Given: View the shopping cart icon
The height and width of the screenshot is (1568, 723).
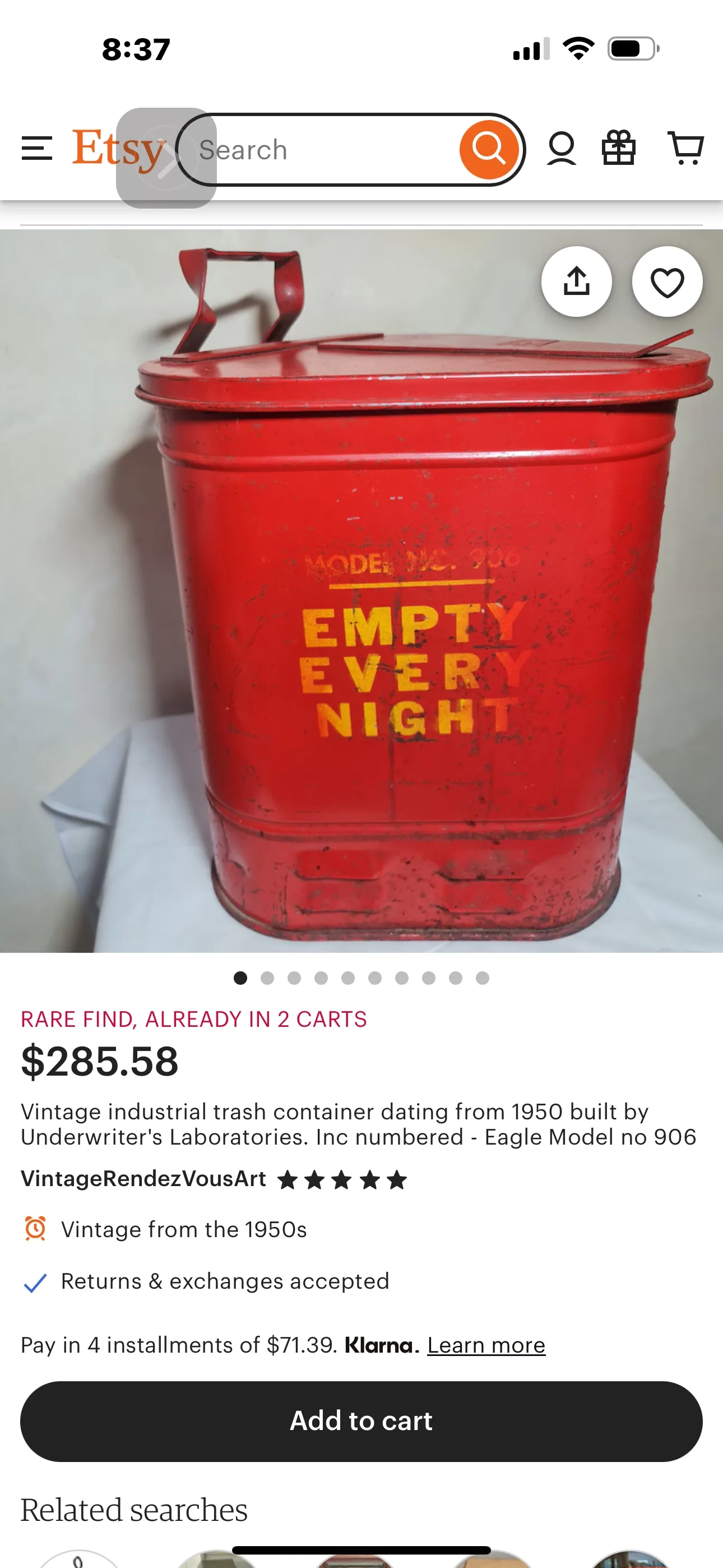Looking at the screenshot, I should pos(685,149).
